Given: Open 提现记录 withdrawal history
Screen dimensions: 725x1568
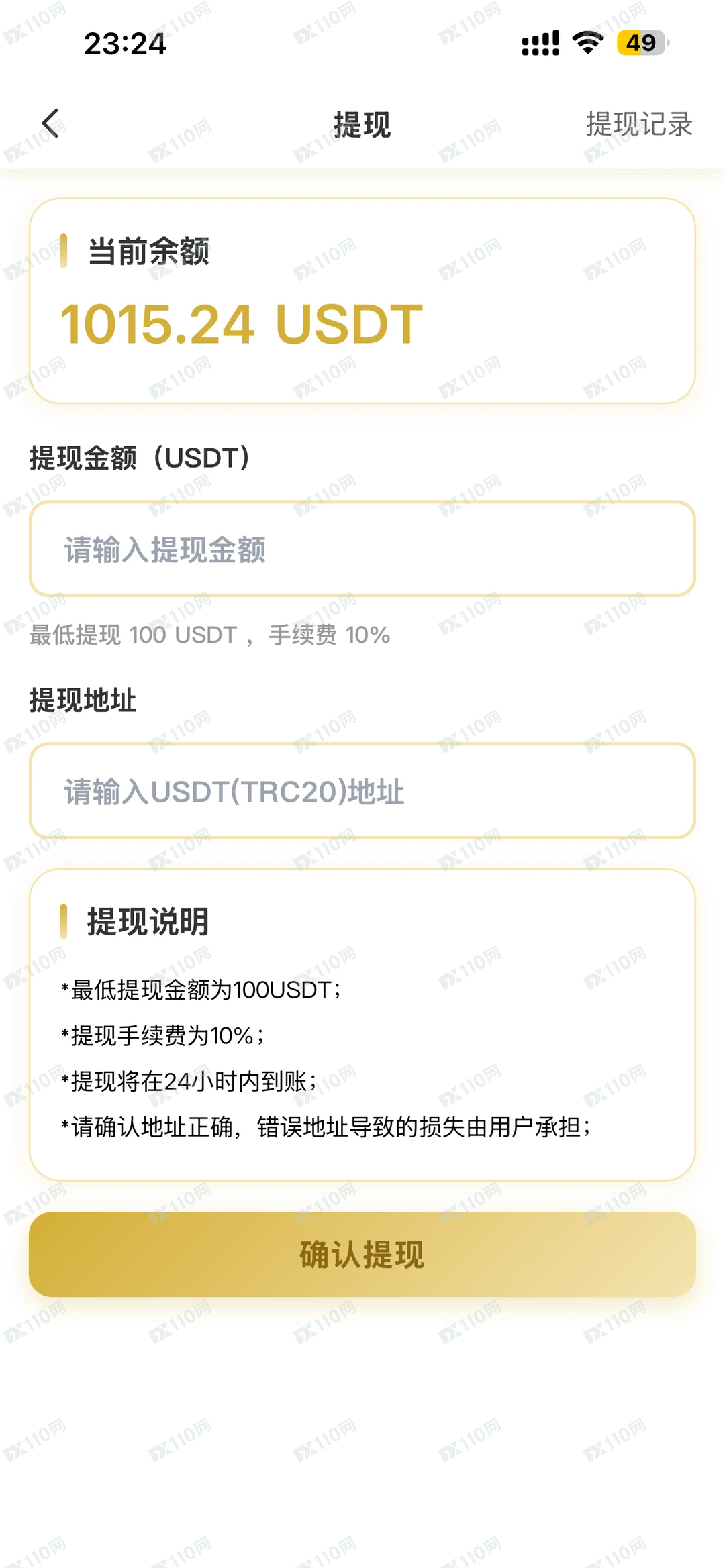Looking at the screenshot, I should point(638,124).
